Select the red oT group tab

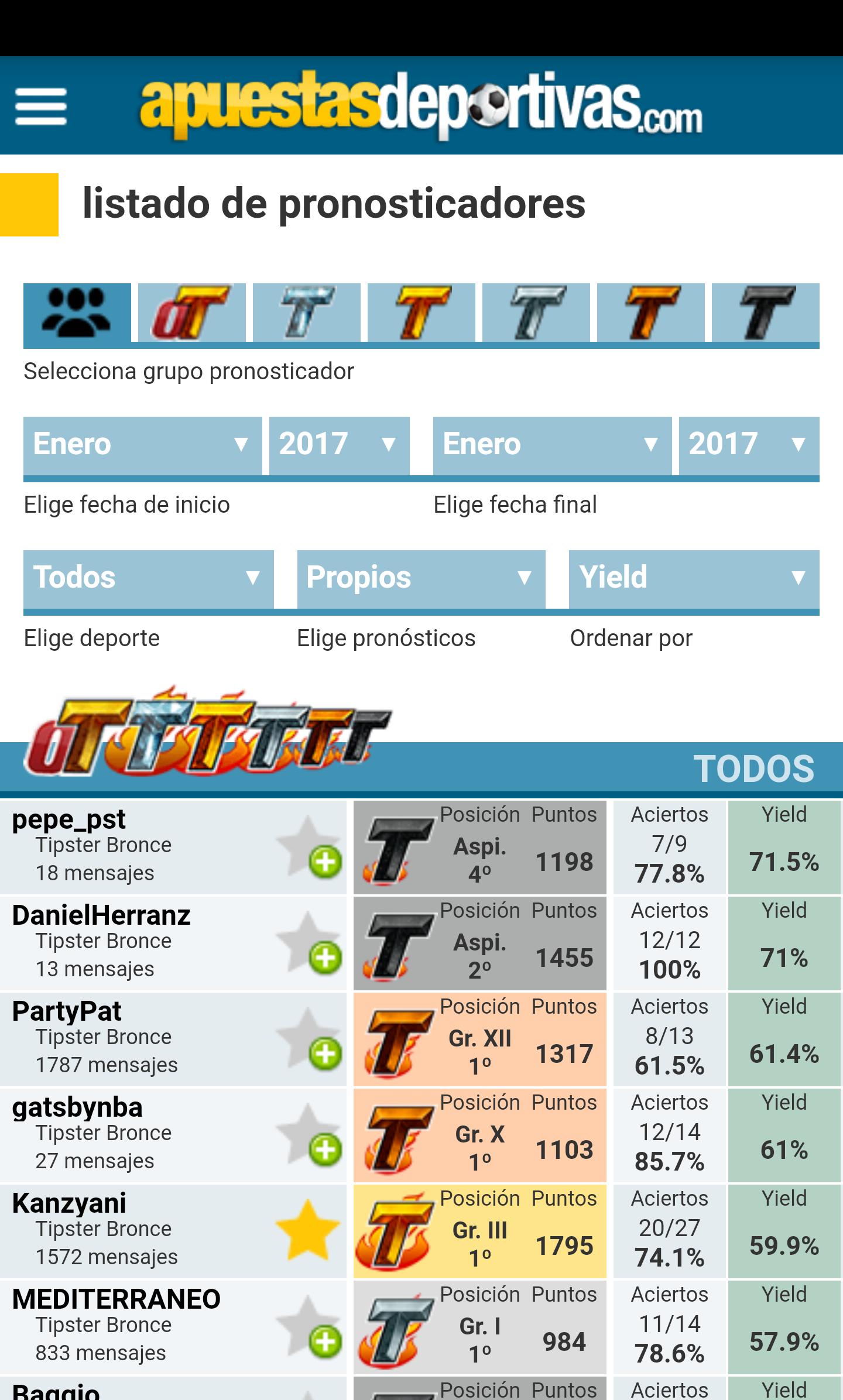click(x=191, y=313)
